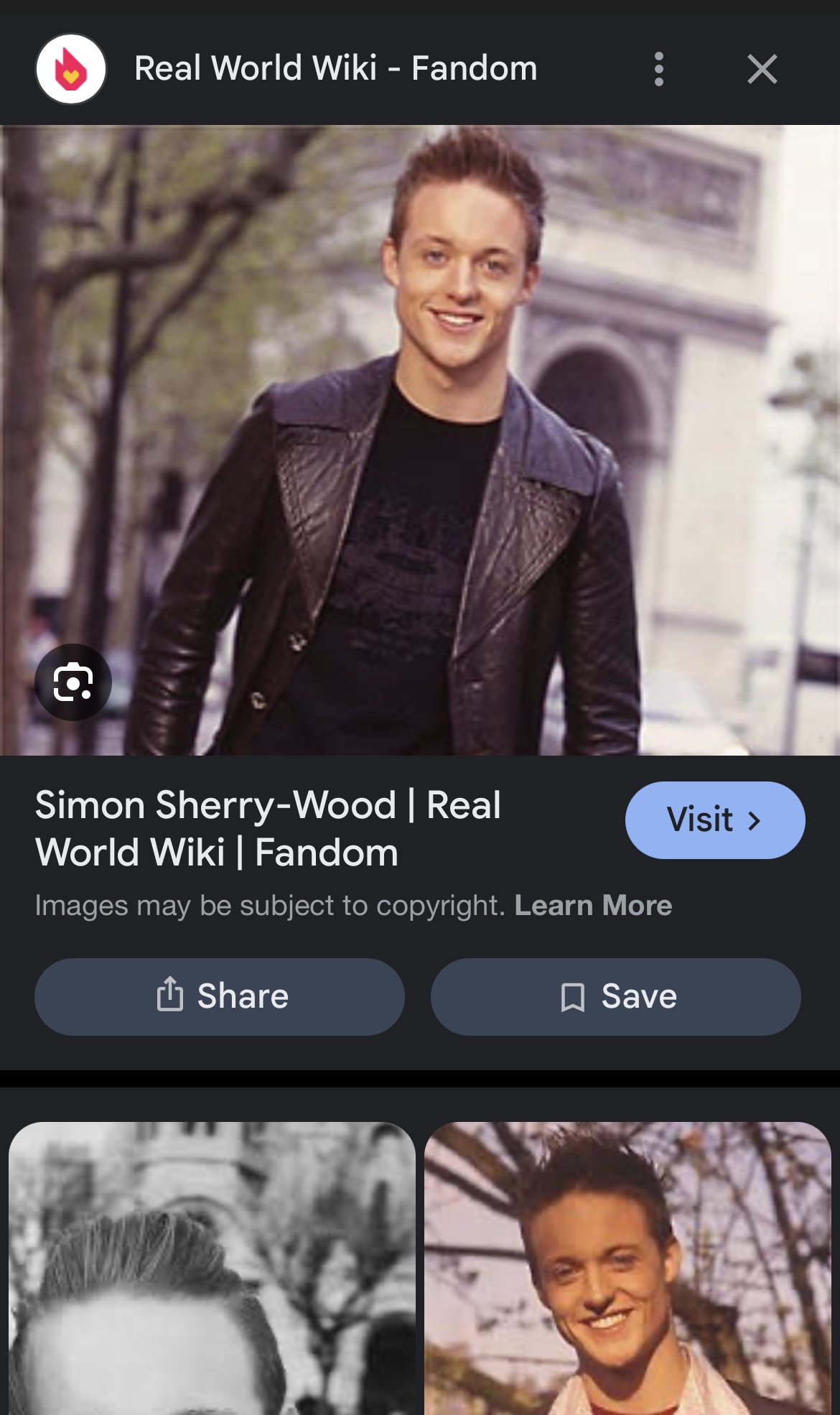This screenshot has width=840, height=1415.
Task: Share this image
Action: (x=220, y=996)
